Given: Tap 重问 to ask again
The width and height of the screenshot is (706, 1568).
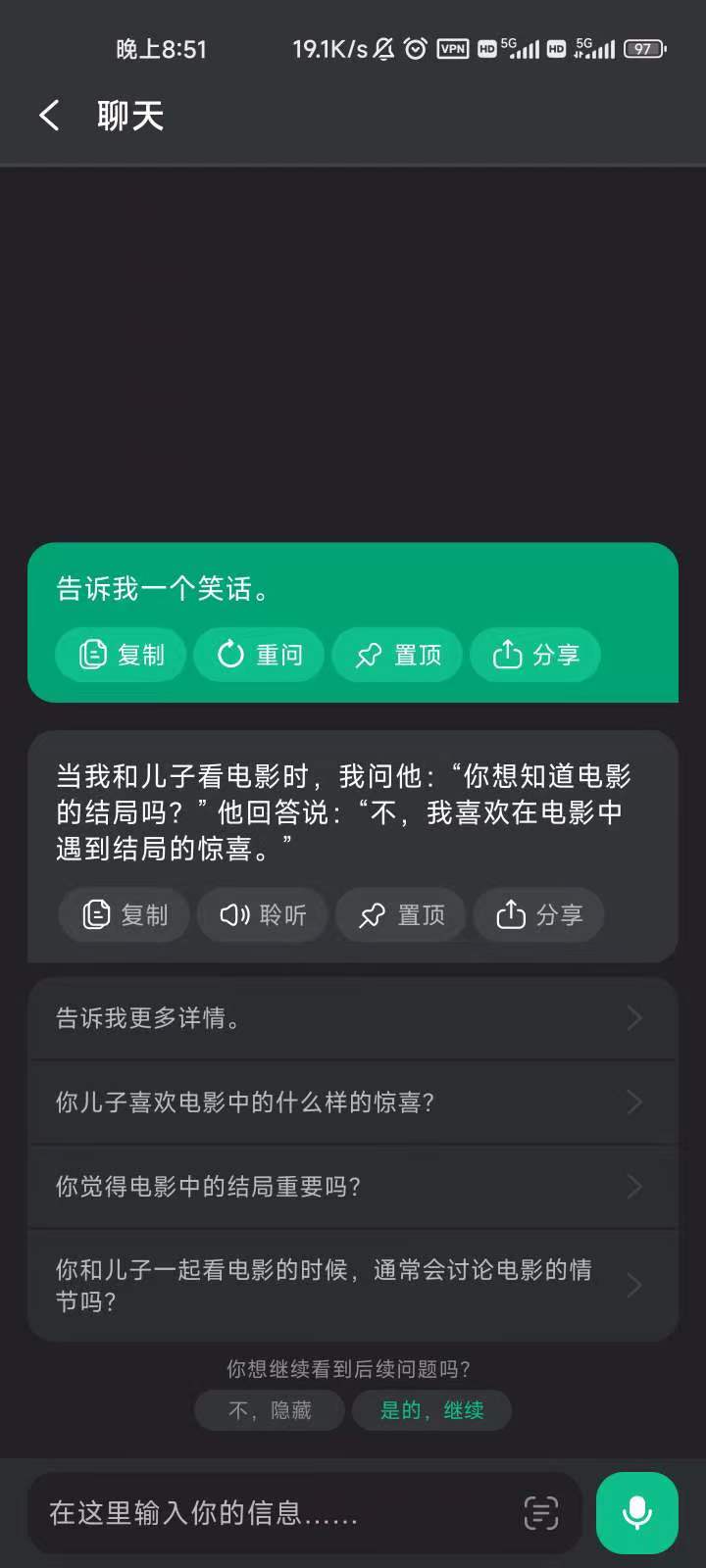Looking at the screenshot, I should (259, 655).
